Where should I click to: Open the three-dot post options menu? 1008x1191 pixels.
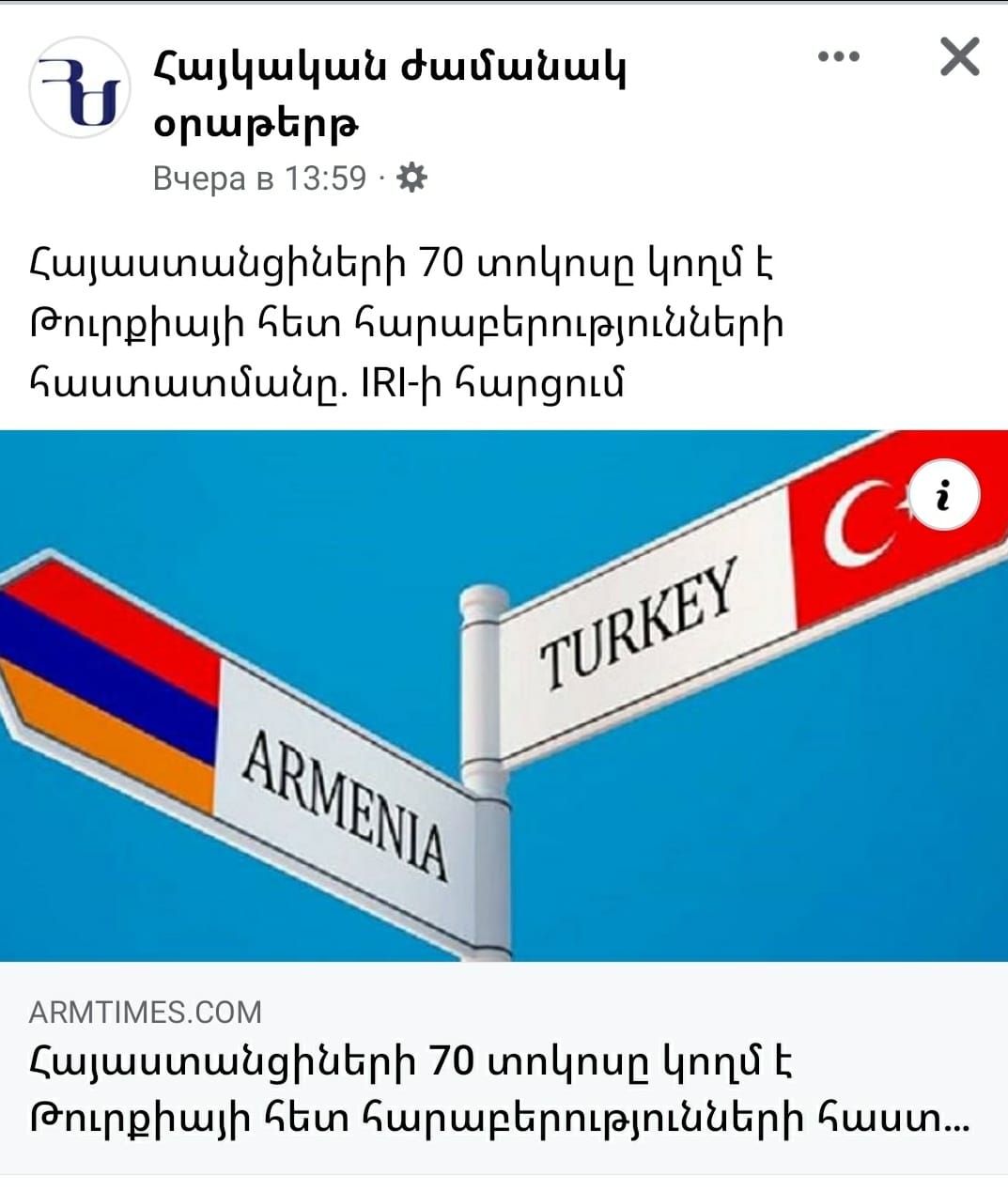(838, 57)
